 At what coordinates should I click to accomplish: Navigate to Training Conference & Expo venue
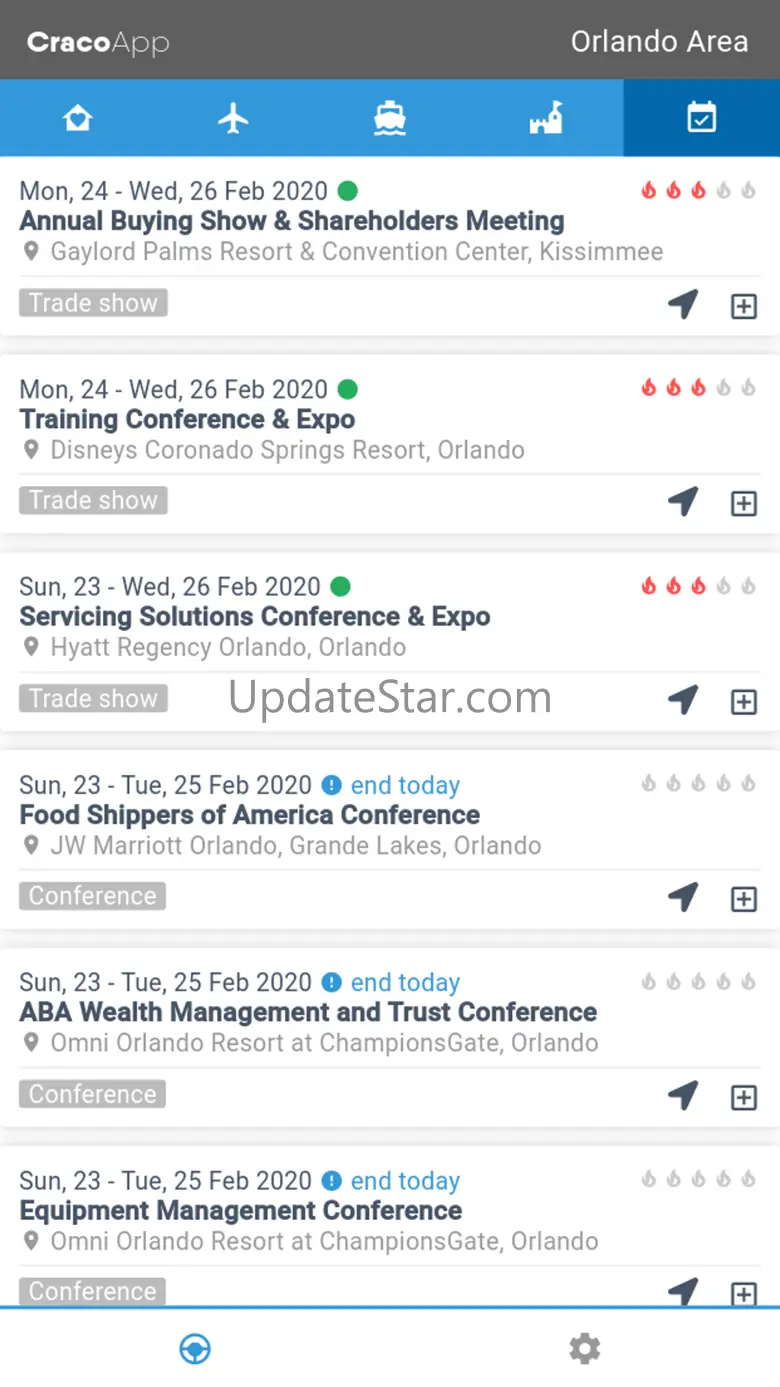pyautogui.click(x=683, y=501)
